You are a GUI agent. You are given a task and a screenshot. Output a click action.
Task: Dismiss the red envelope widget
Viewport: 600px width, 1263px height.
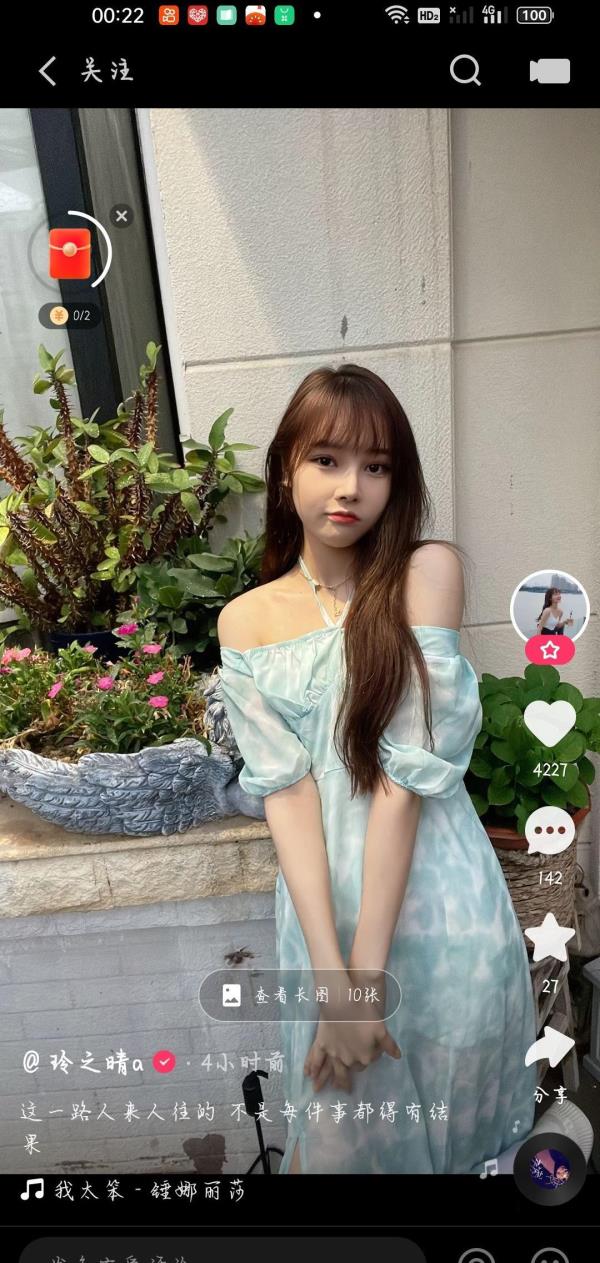tap(121, 215)
